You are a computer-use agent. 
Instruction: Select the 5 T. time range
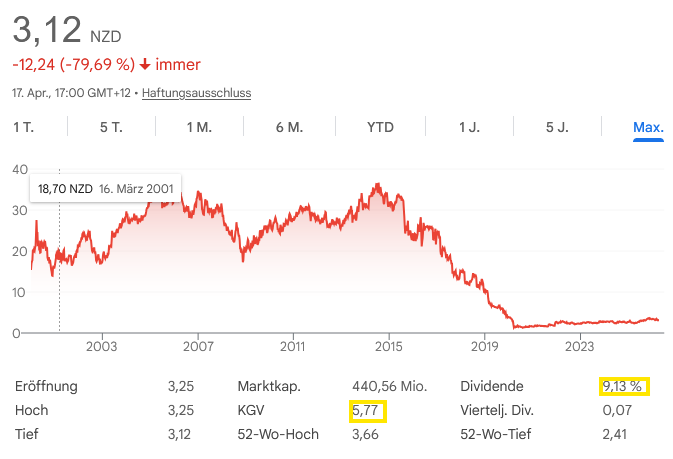click(111, 127)
